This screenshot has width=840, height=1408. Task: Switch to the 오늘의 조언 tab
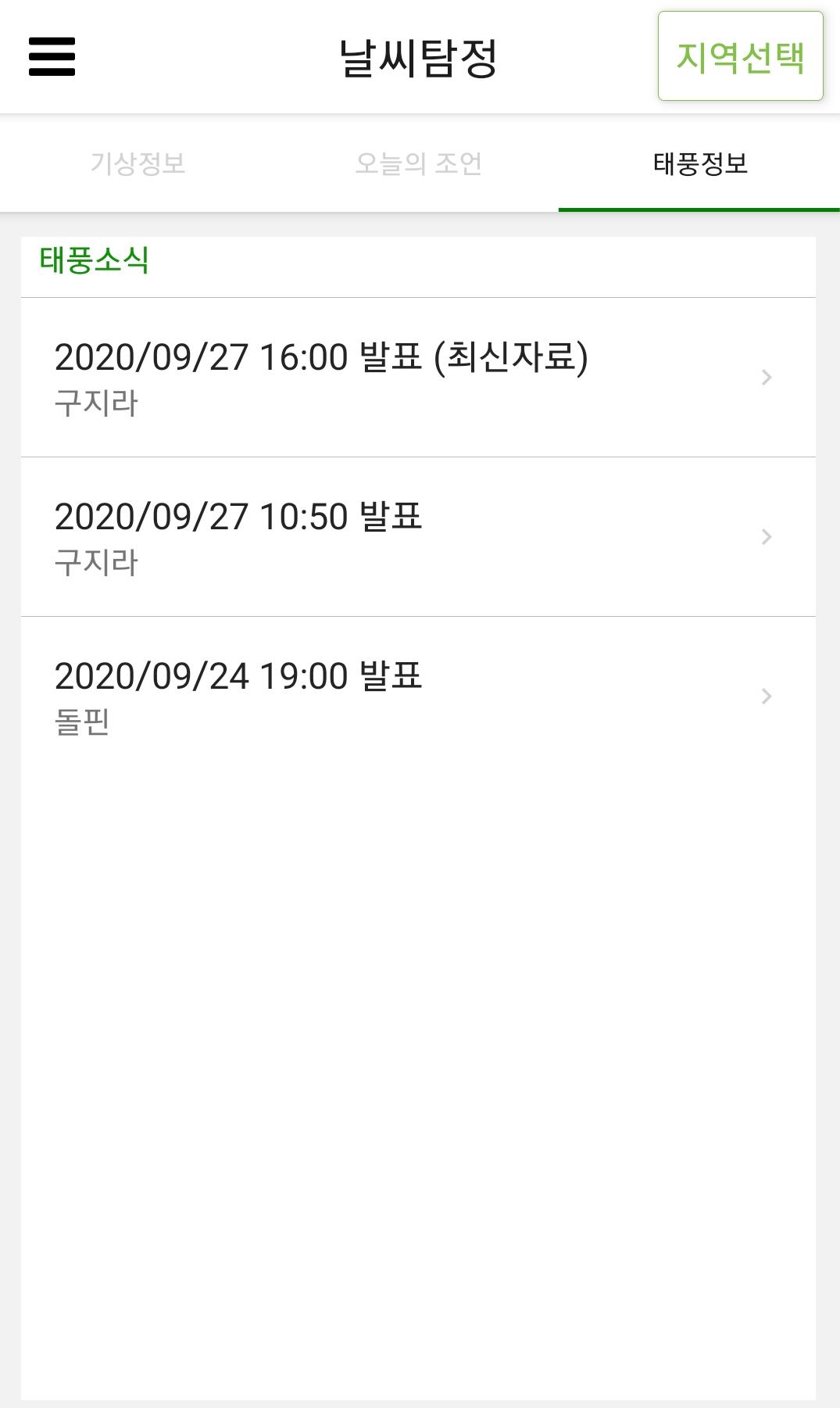419,163
